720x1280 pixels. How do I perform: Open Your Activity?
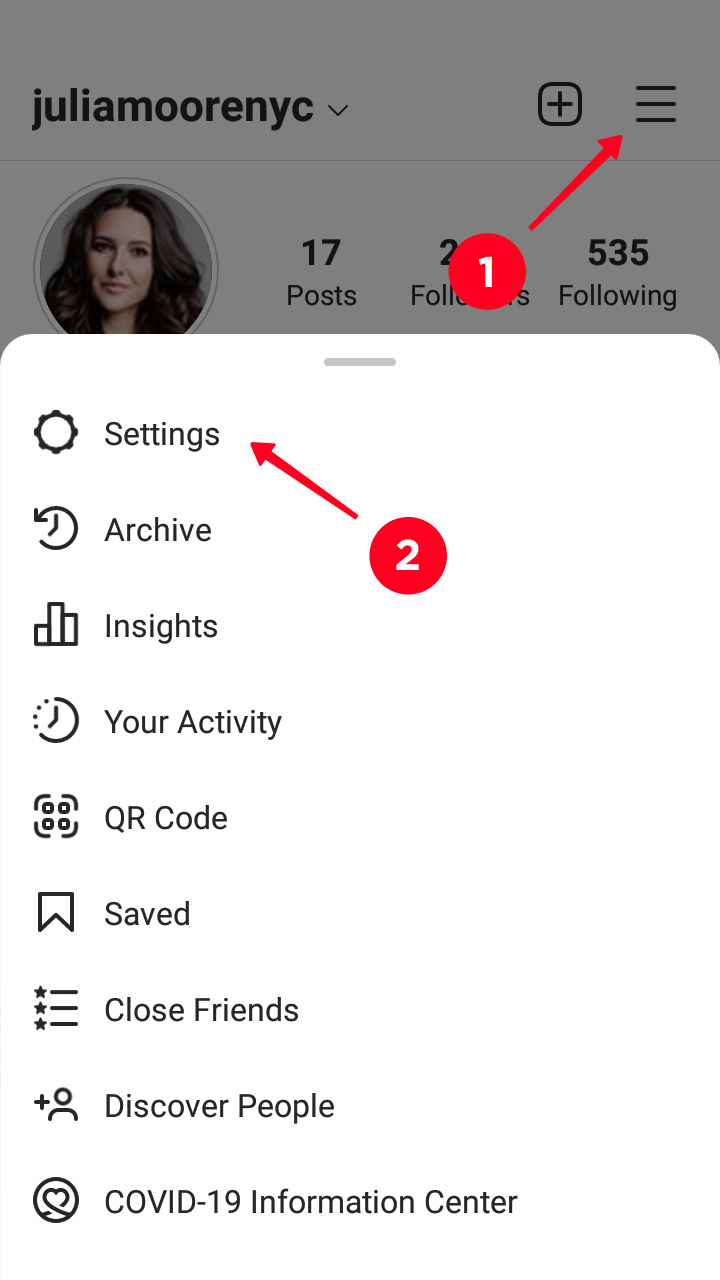coord(192,722)
